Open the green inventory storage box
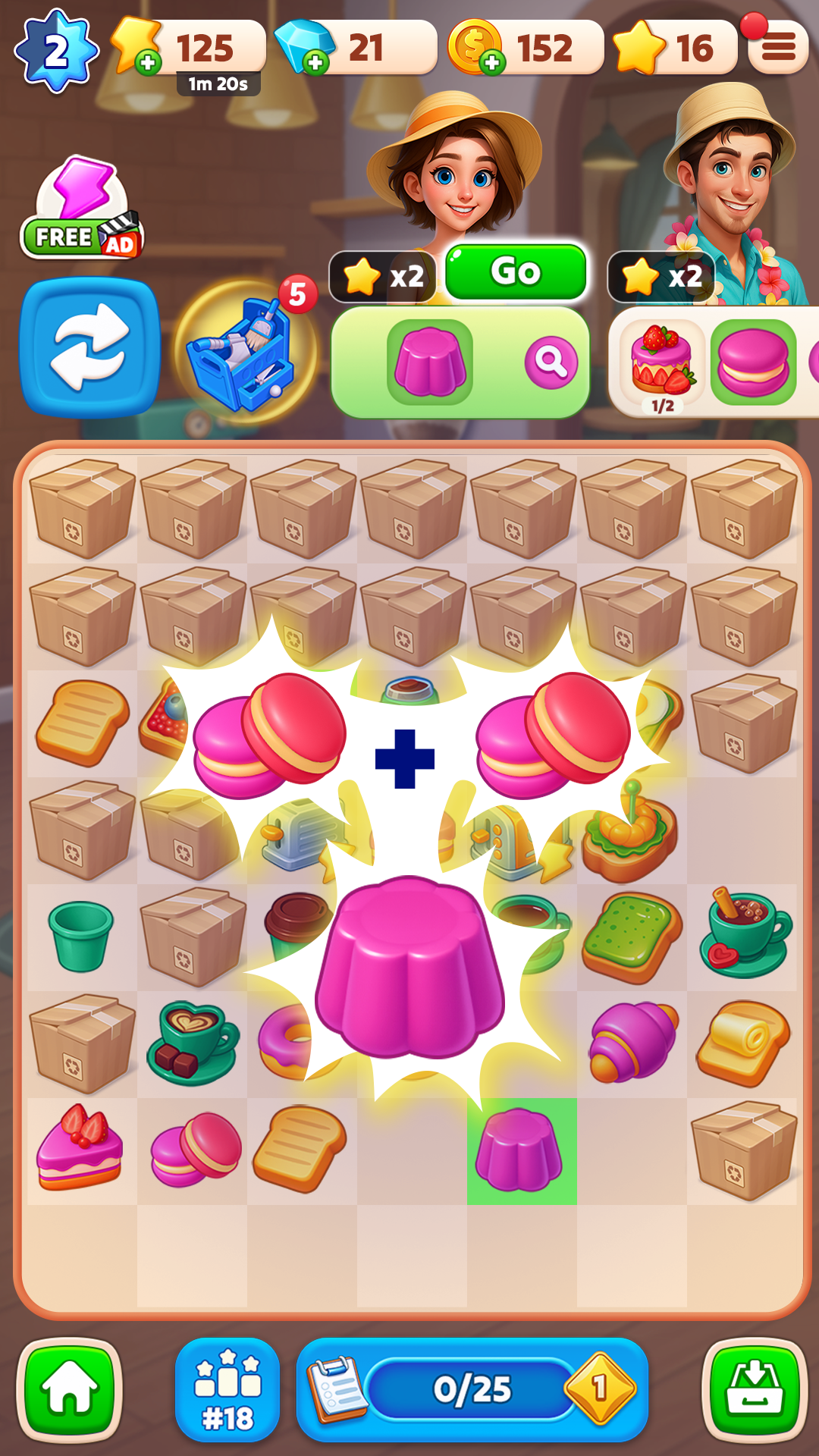 tap(755, 1389)
